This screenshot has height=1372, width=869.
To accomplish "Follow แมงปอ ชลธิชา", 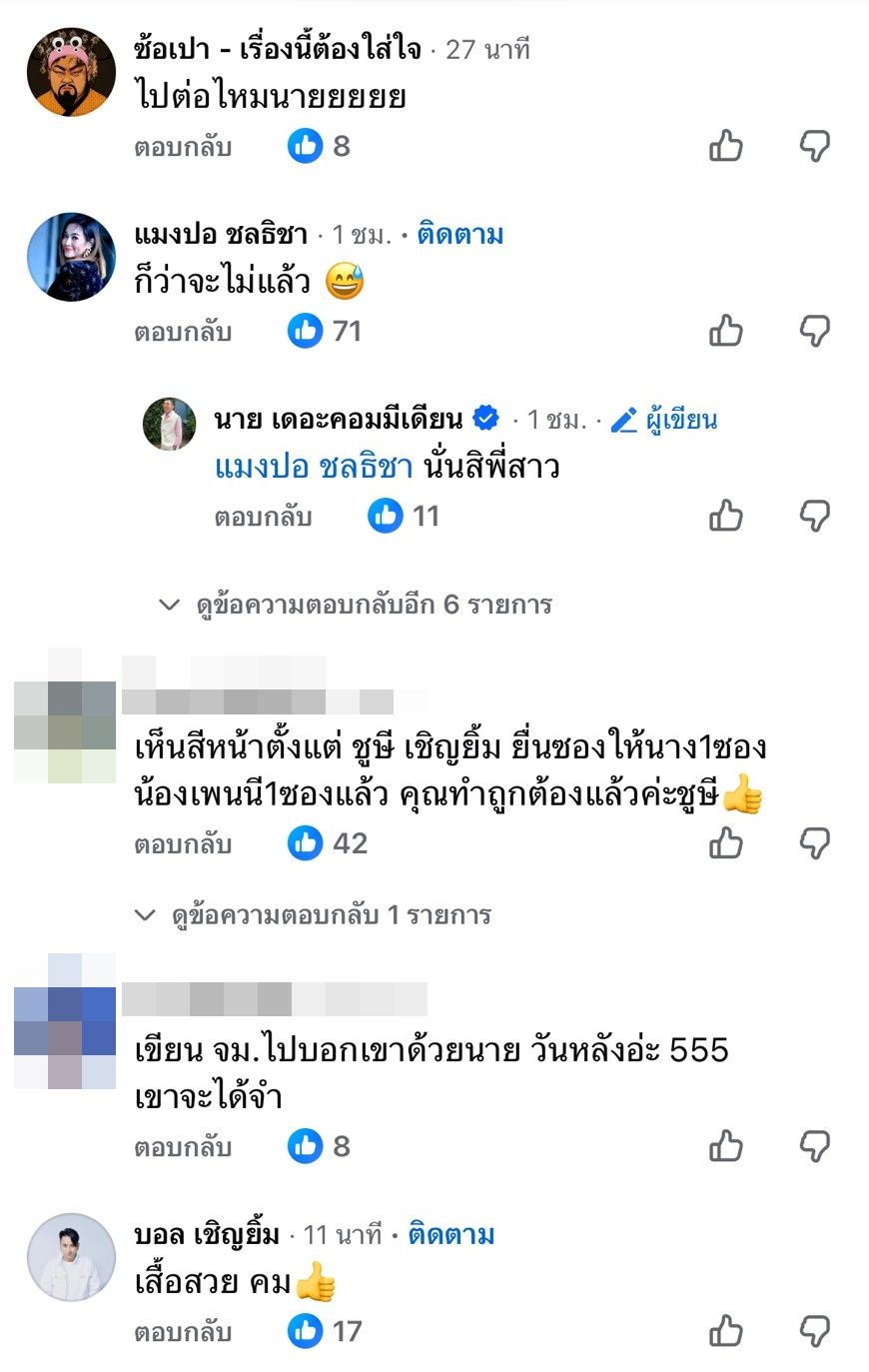I will pos(459,235).
